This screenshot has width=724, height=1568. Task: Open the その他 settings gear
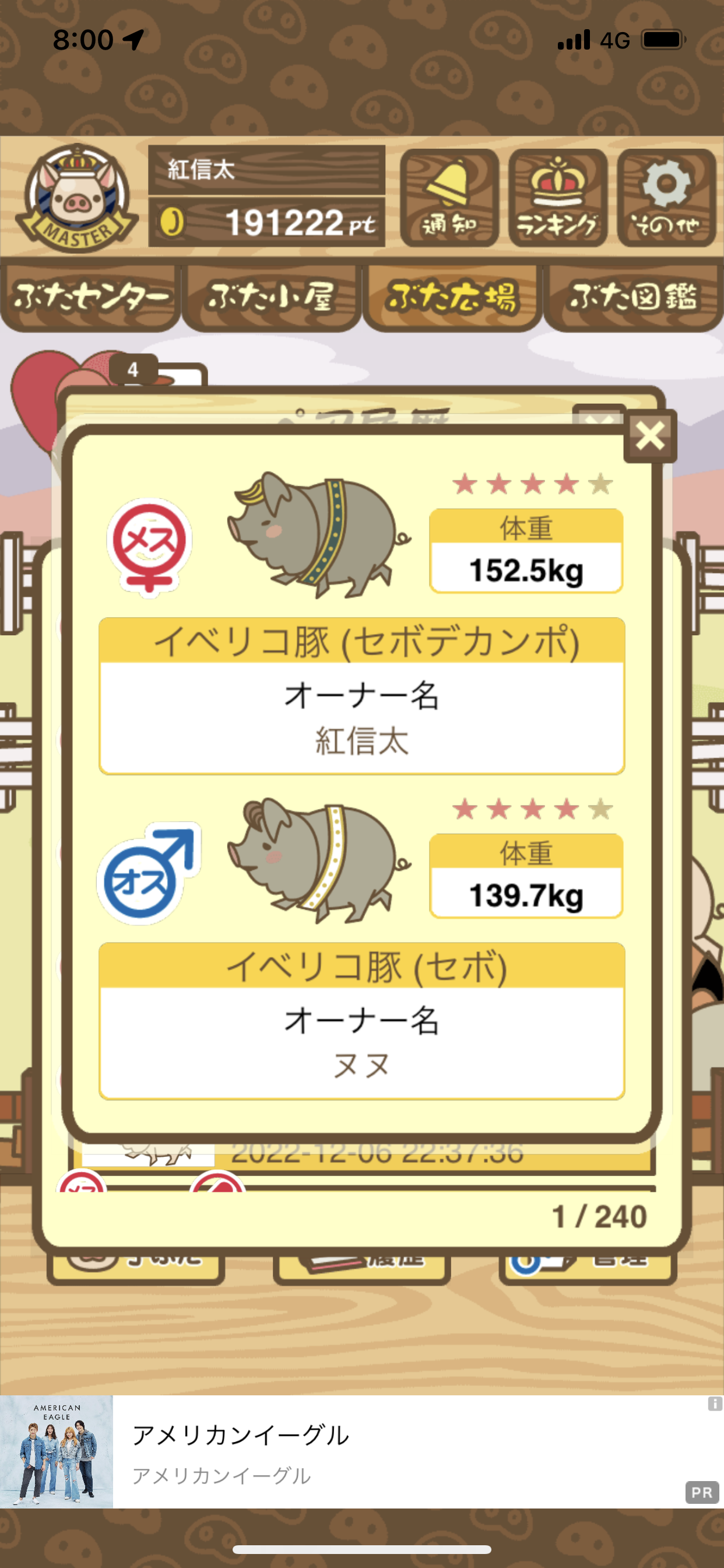666,198
